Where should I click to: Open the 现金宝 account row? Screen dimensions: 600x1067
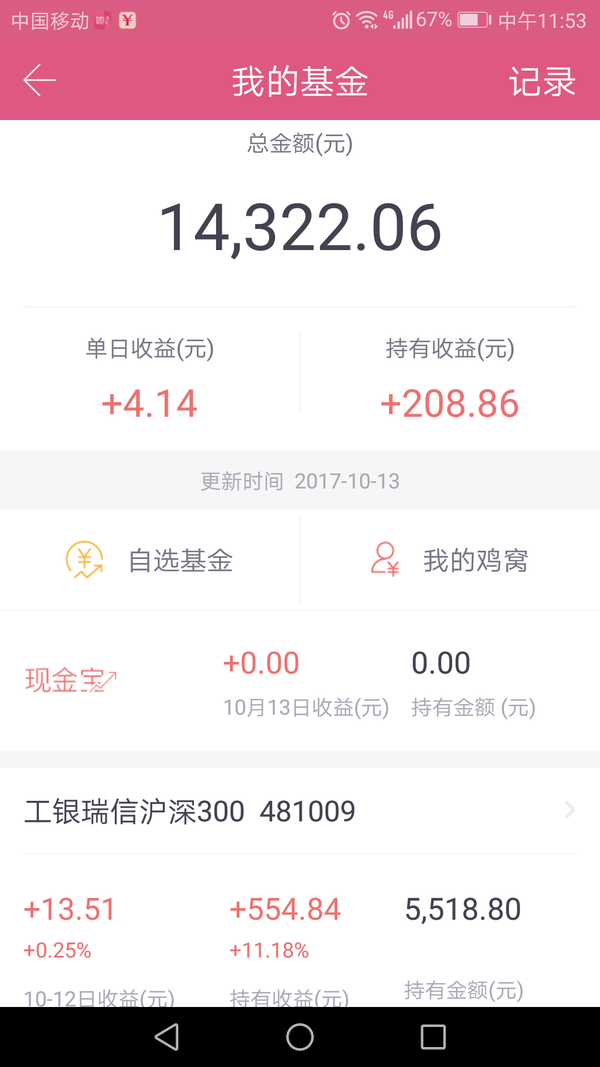[300, 681]
